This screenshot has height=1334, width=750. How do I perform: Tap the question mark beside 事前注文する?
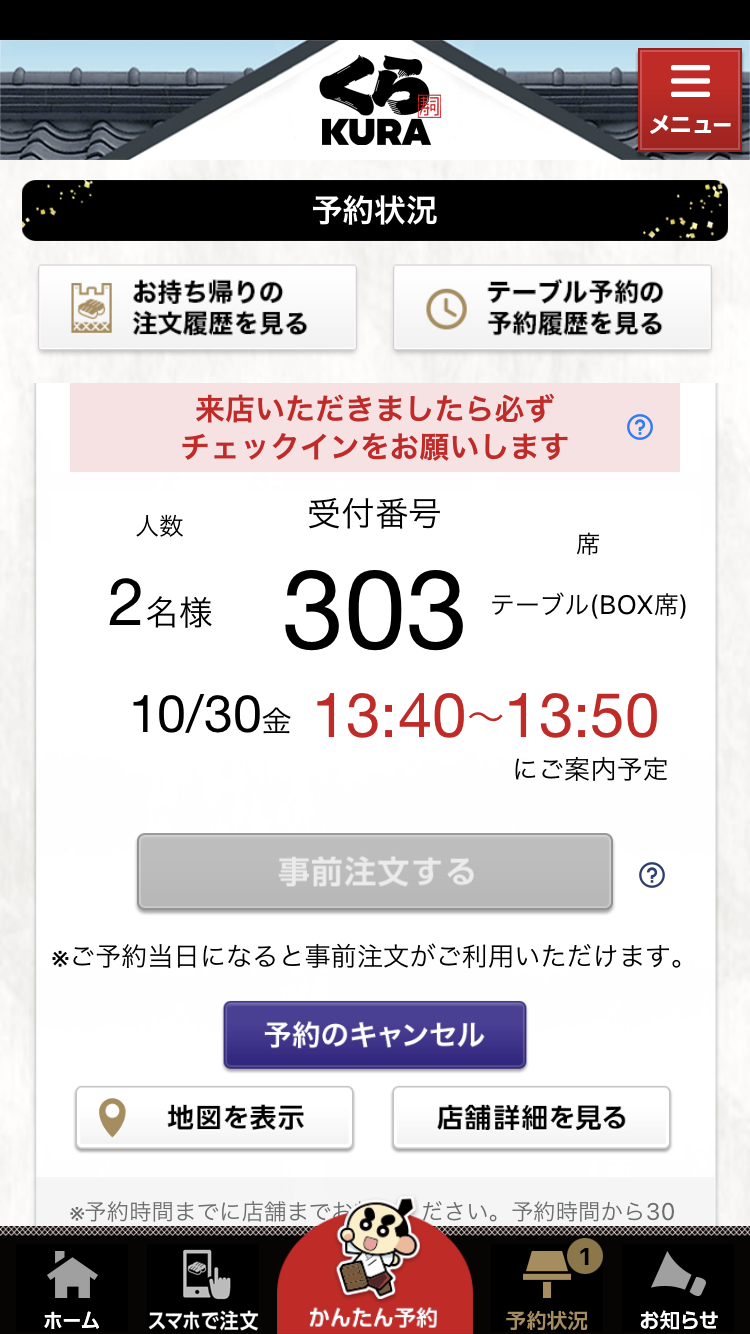651,873
